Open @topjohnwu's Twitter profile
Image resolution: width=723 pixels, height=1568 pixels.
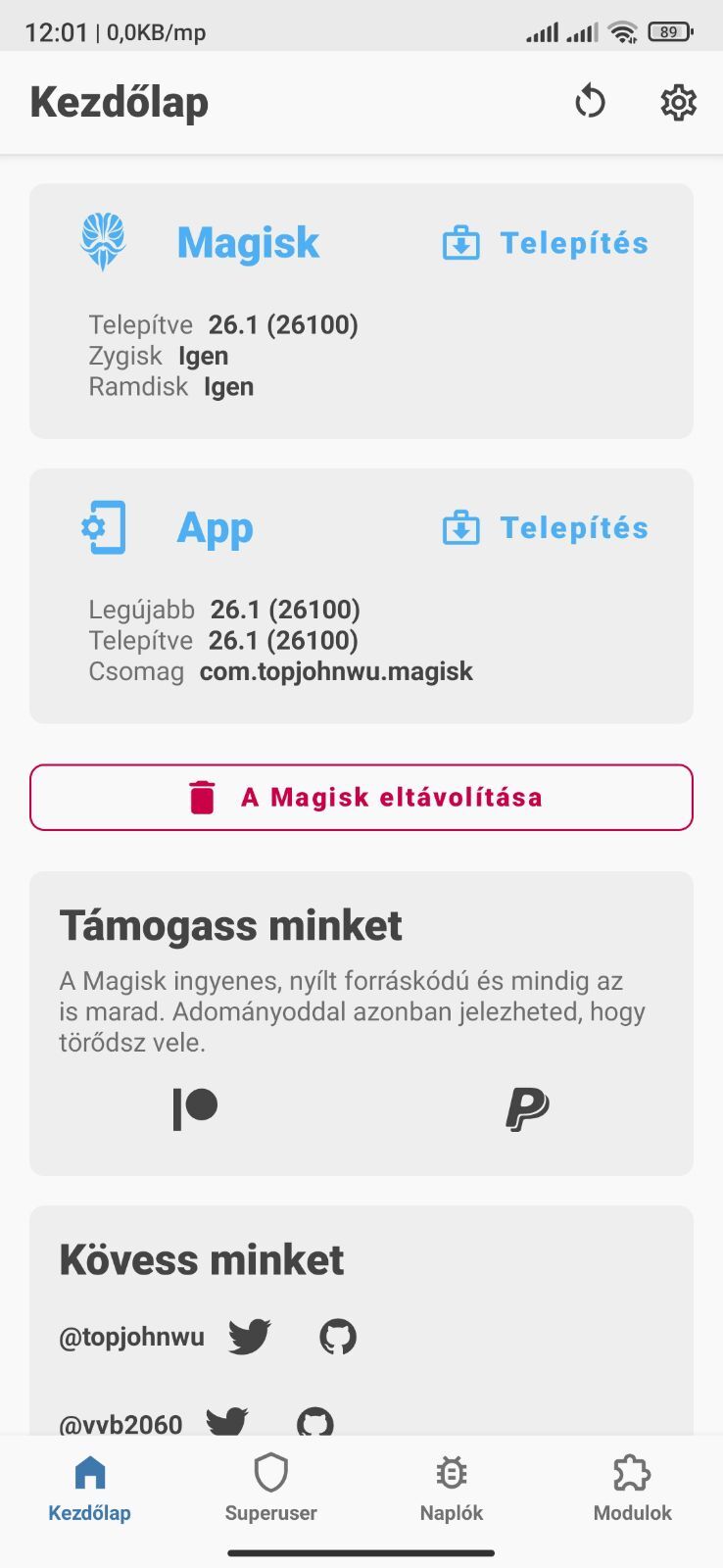249,1336
